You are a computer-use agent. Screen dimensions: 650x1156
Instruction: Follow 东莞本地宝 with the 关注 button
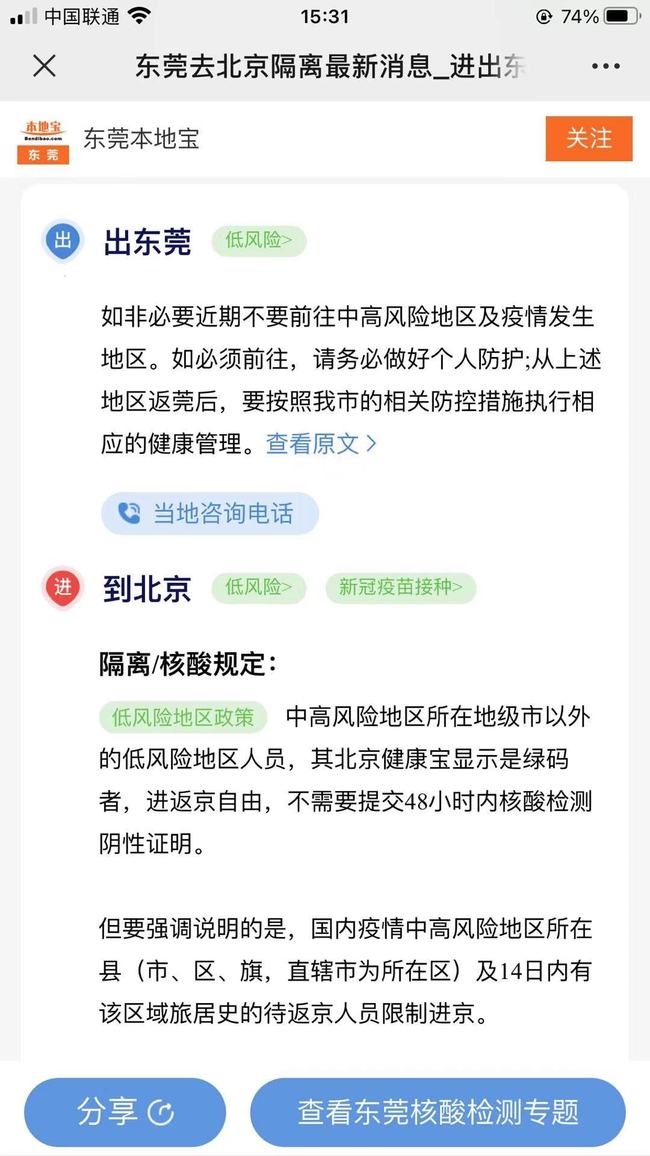[589, 138]
